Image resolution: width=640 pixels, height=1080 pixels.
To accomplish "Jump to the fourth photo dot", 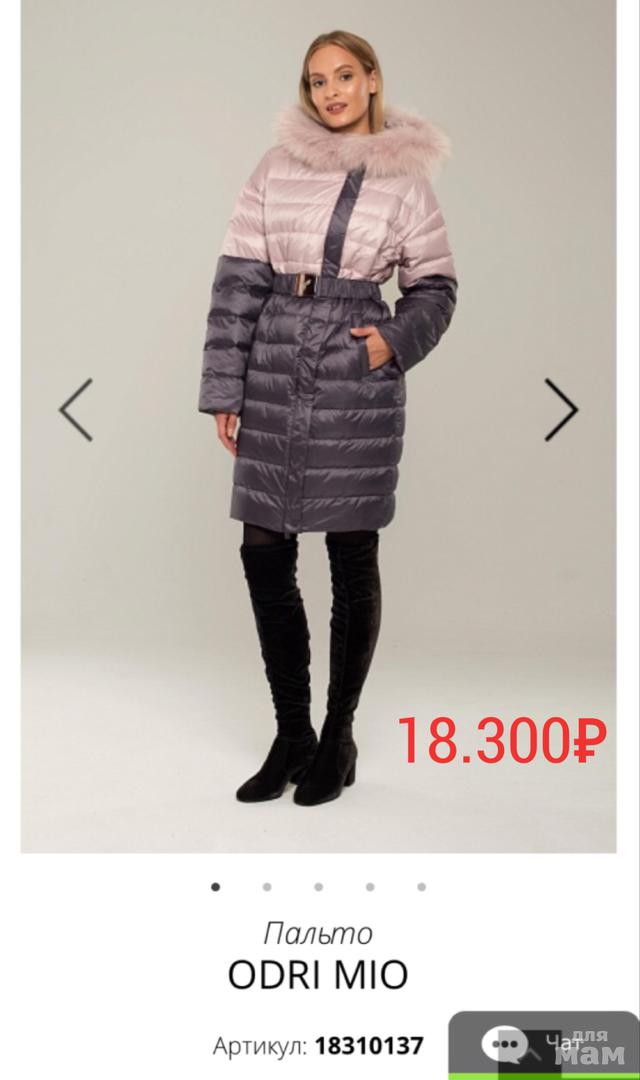I will 370,887.
